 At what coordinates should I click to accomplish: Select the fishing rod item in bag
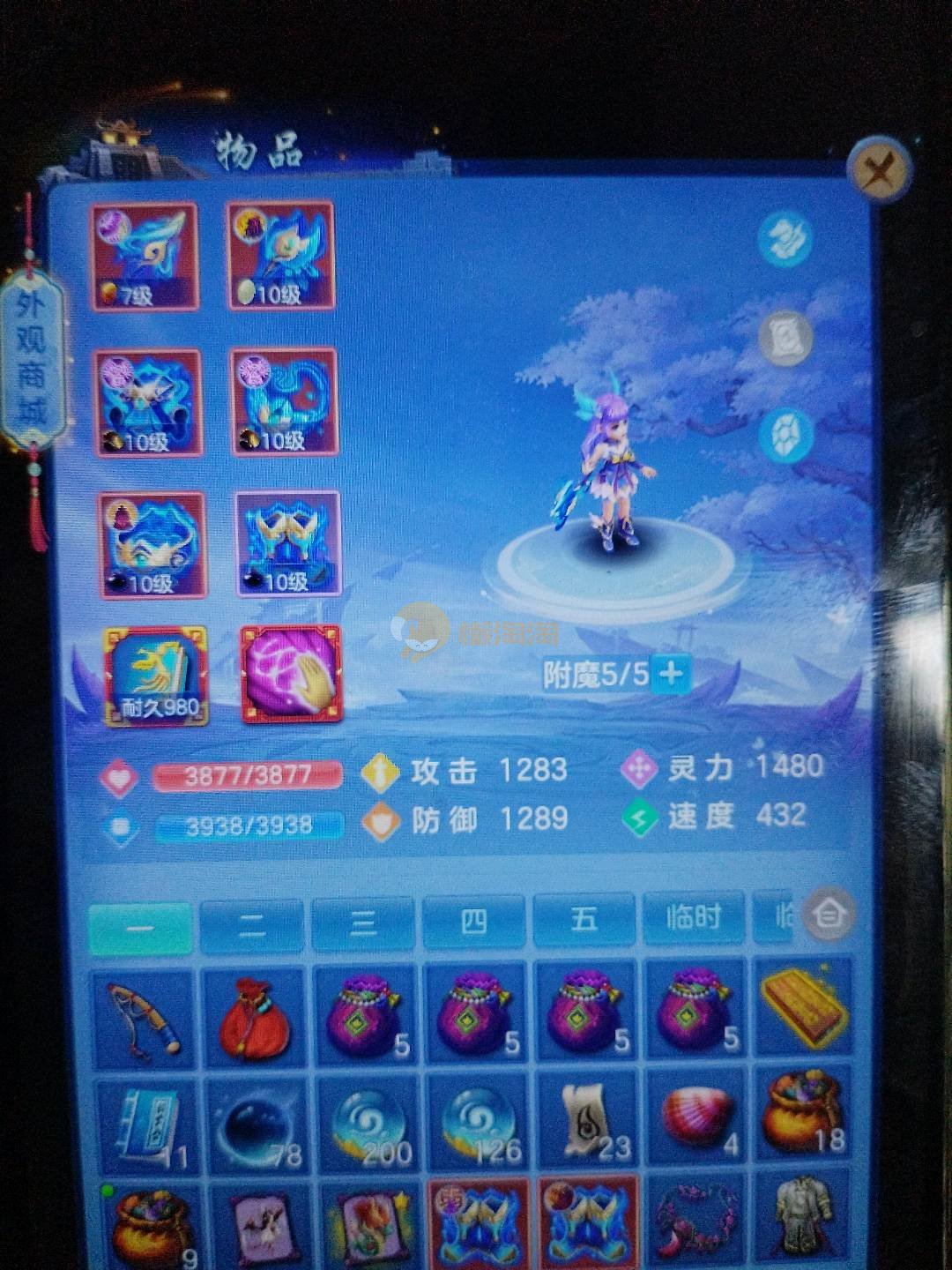coord(144,1017)
